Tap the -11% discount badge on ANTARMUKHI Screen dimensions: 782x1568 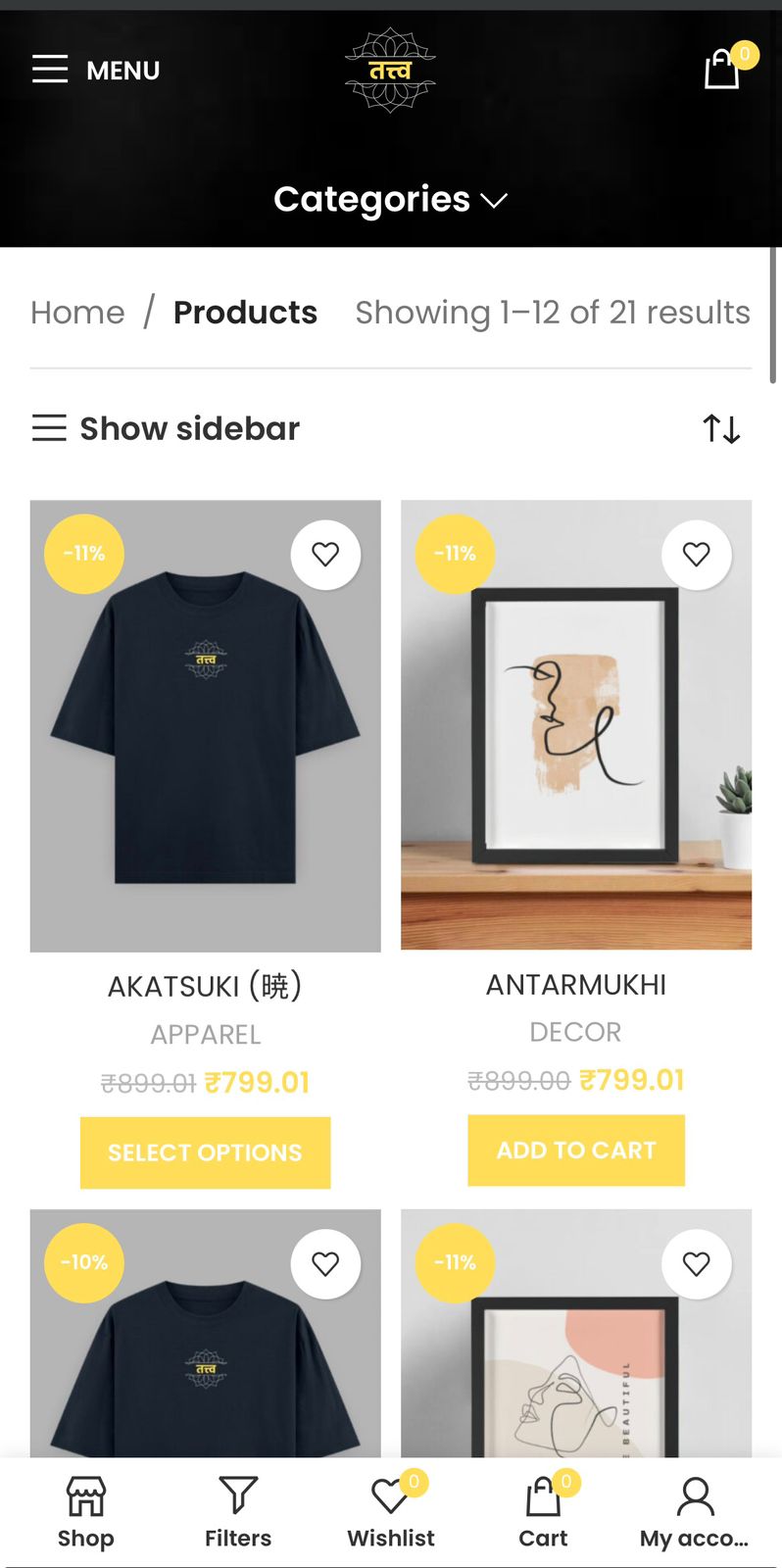(455, 554)
